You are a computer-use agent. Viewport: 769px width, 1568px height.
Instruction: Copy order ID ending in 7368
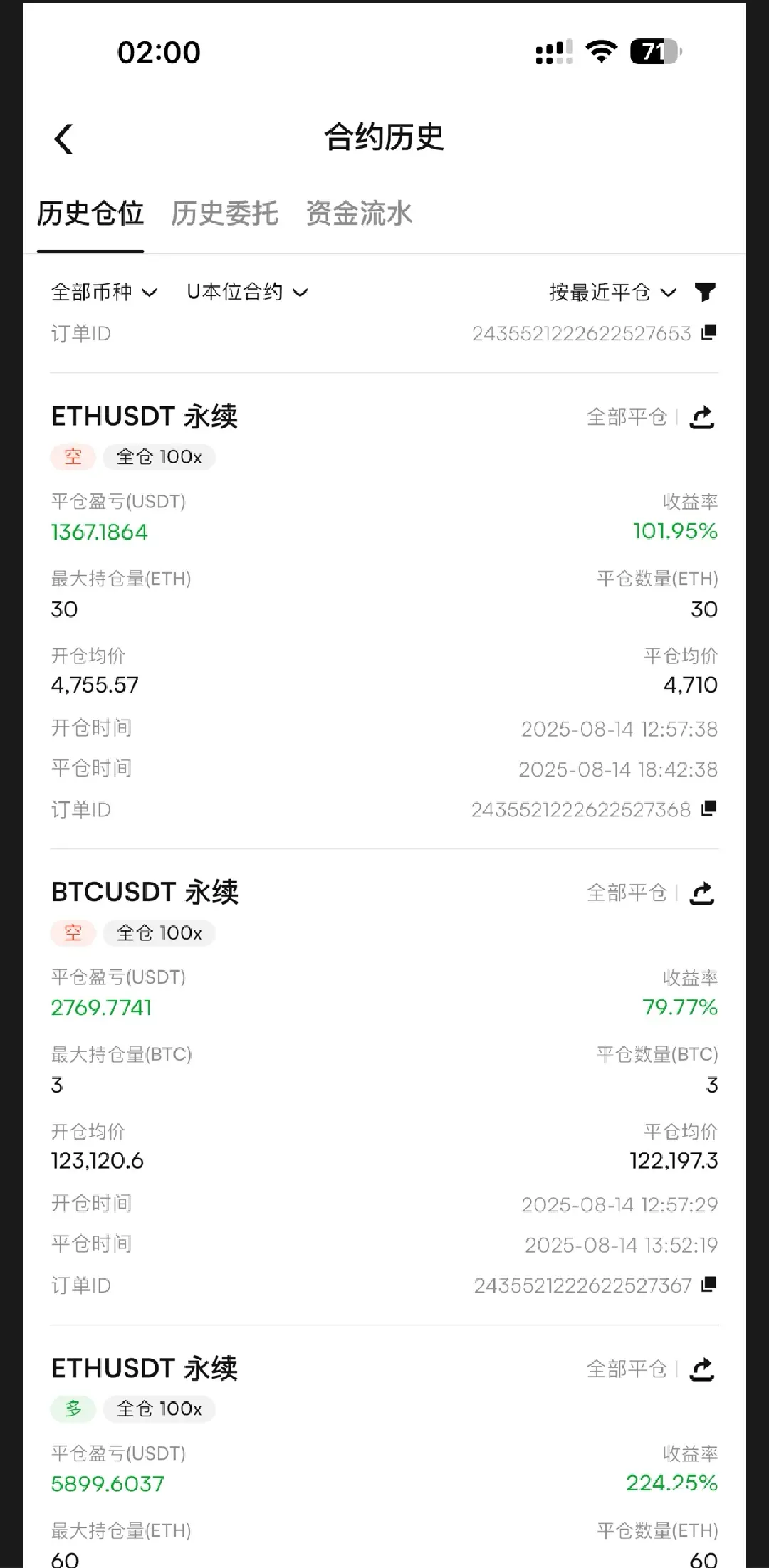pyautogui.click(x=708, y=809)
